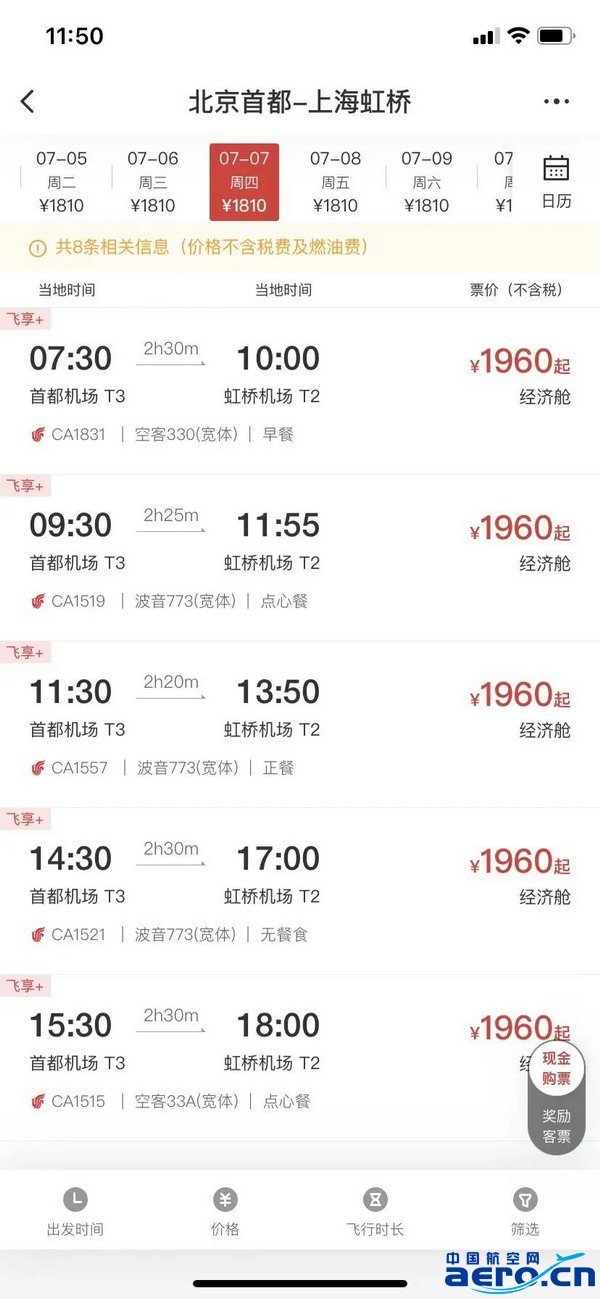Select the 07-09 周六 date
The height and width of the screenshot is (1299, 600).
point(426,182)
